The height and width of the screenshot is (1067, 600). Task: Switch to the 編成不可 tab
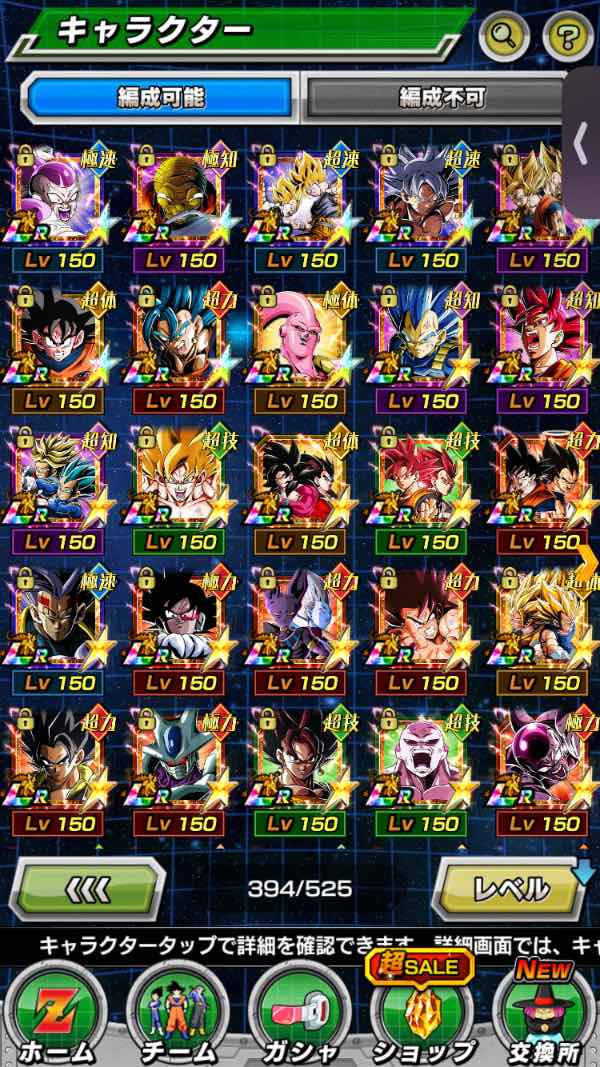442,98
